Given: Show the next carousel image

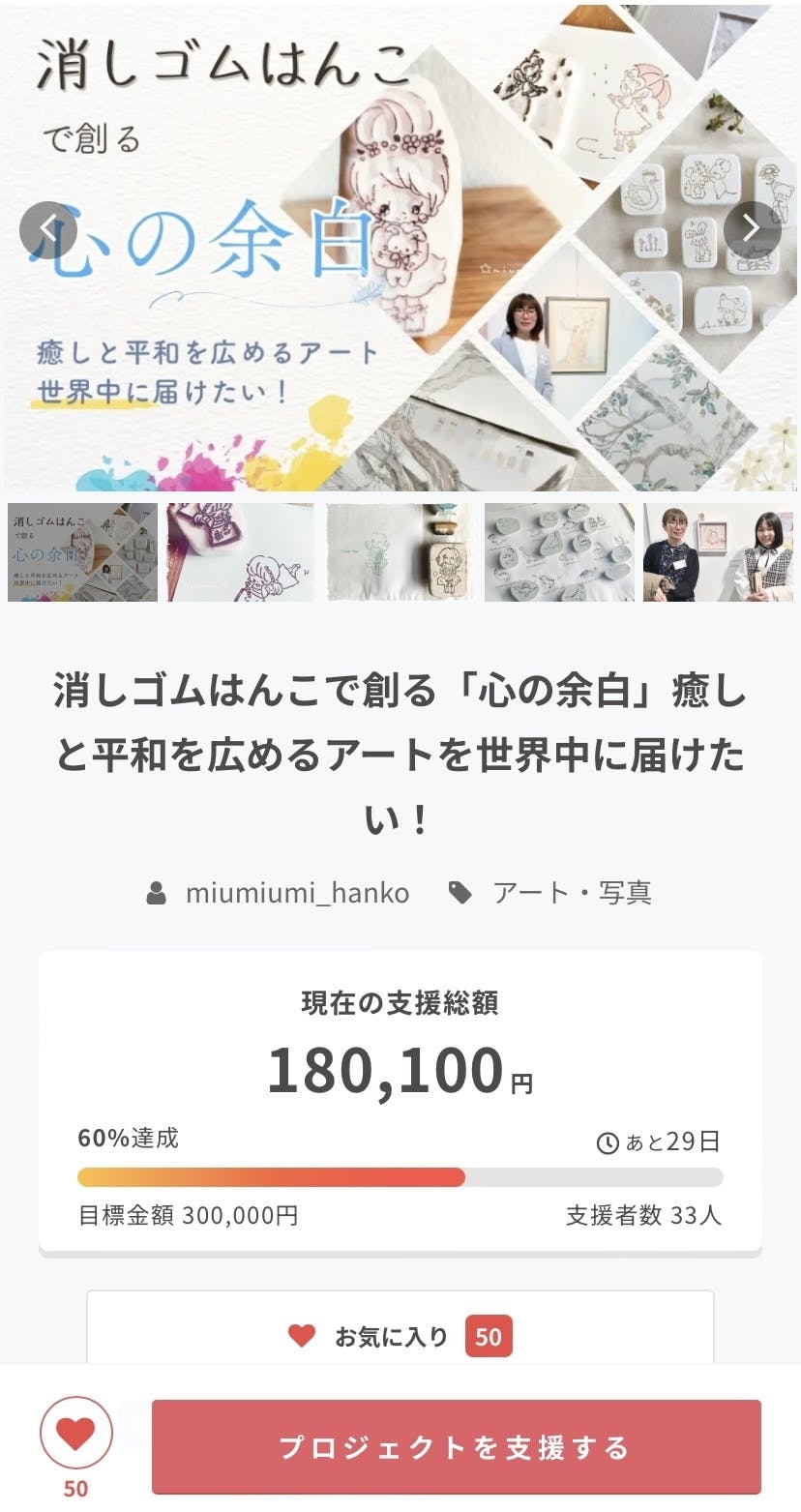Looking at the screenshot, I should tap(752, 229).
